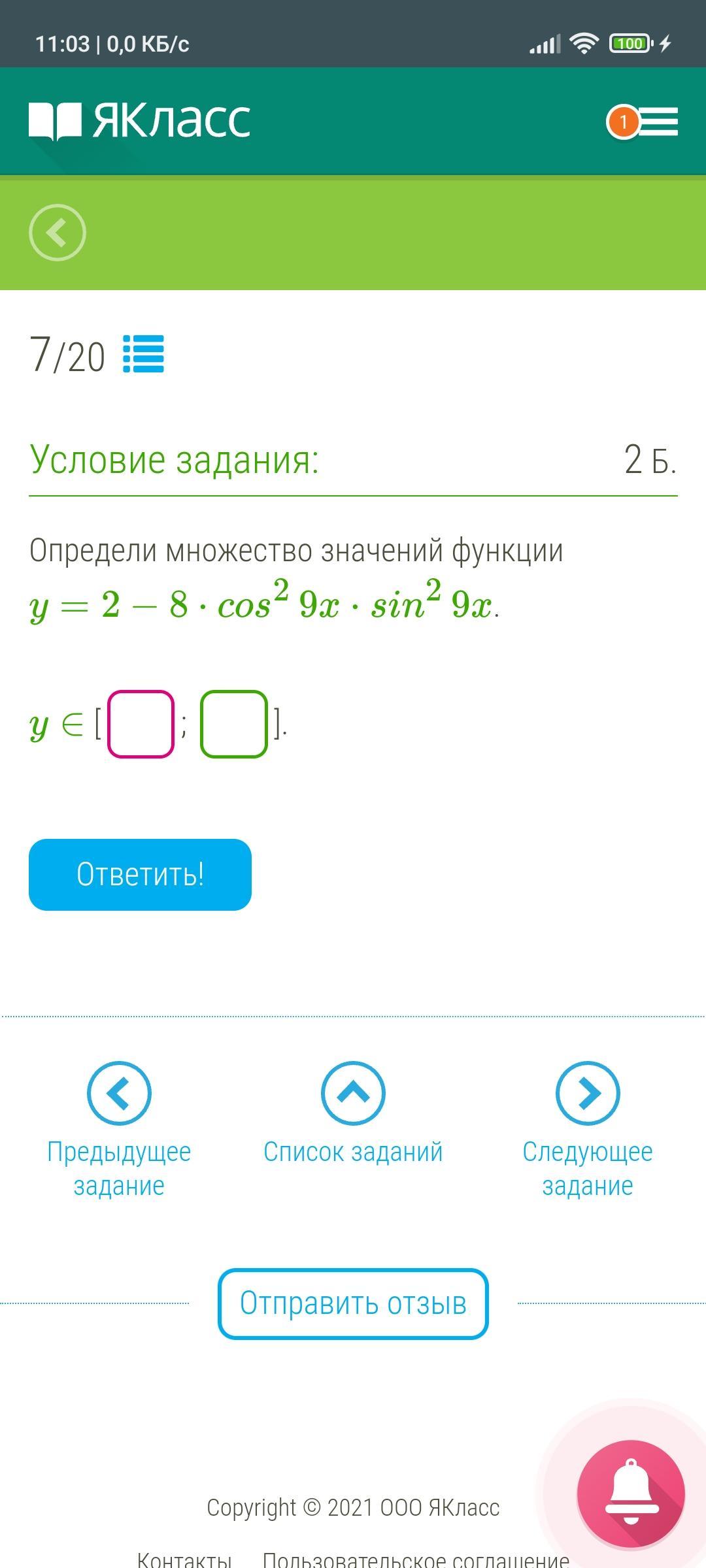Open Пользовательское соглашение link
706x1568 pixels.
(x=416, y=1559)
